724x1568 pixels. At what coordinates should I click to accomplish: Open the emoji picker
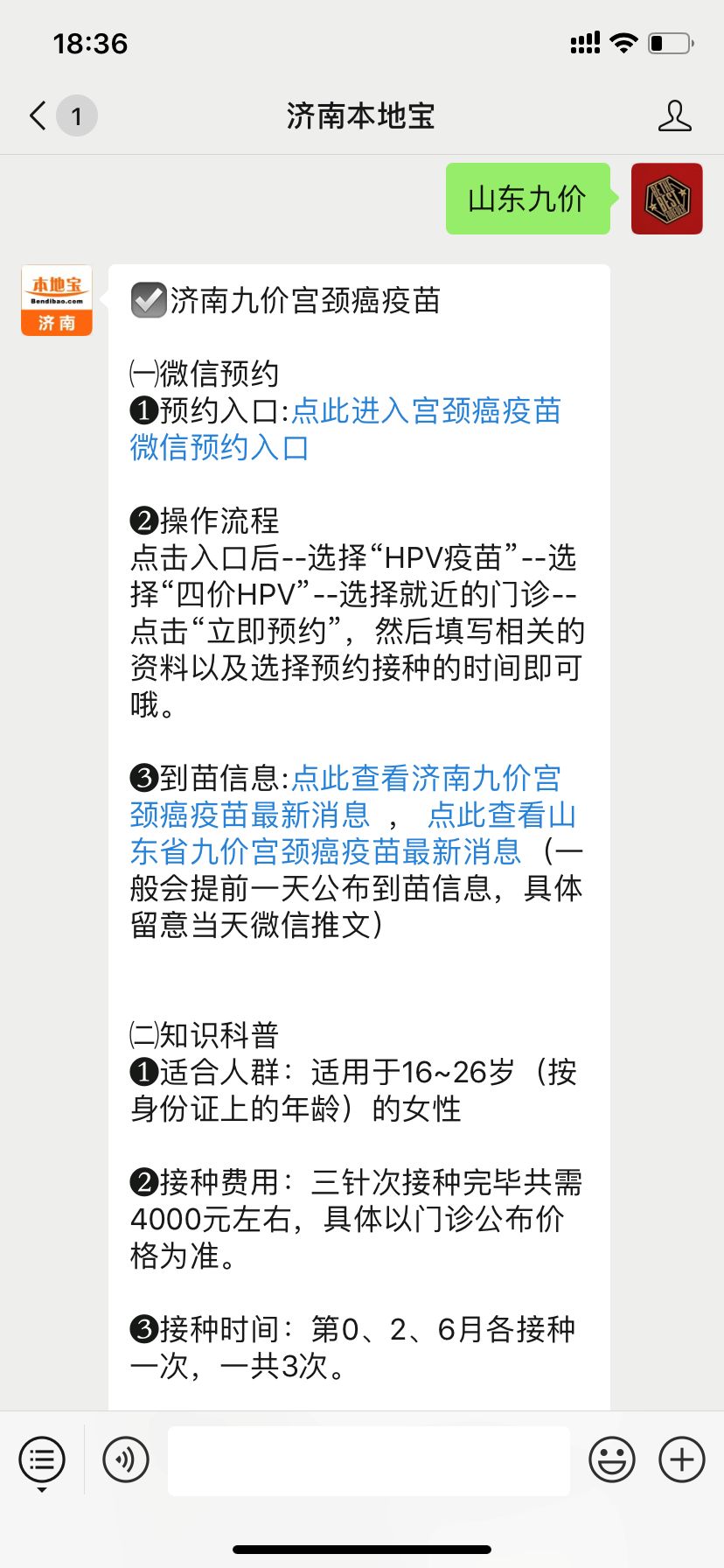[x=611, y=1459]
